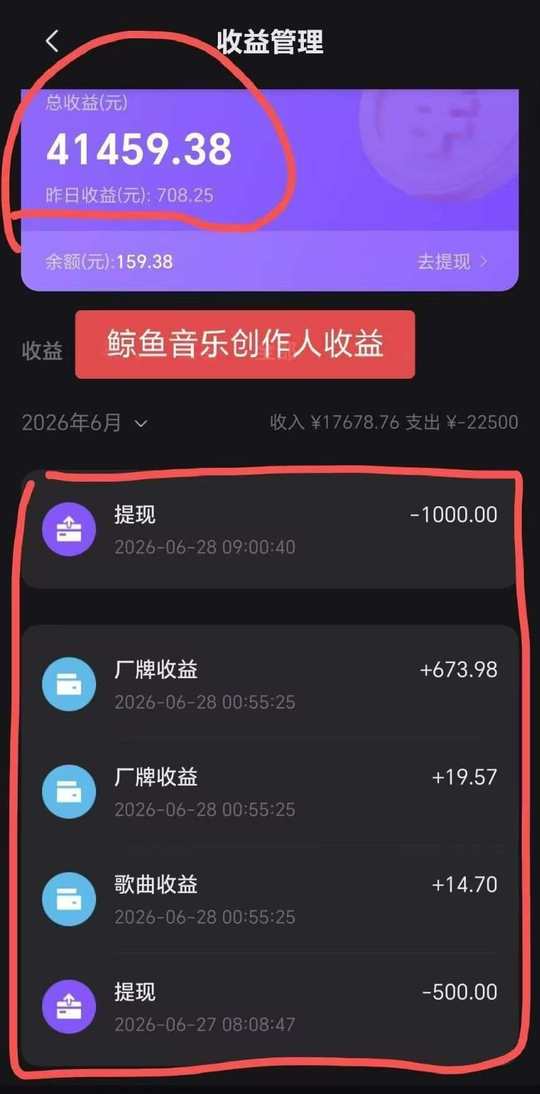Viewport: 540px width, 1094px height.
Task: Open the 提现 record of -500.00
Action: pyautogui.click(x=271, y=1007)
